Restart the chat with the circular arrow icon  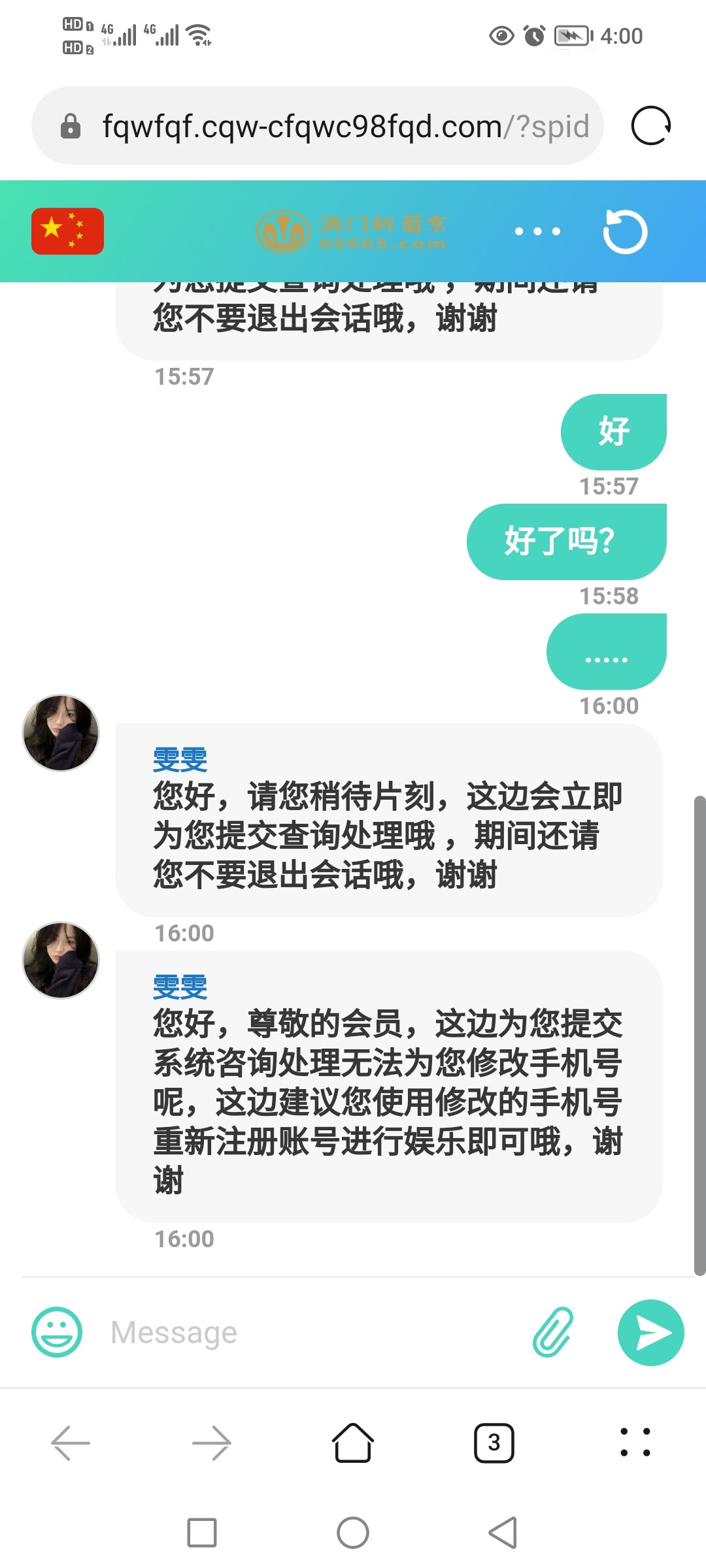(x=624, y=231)
